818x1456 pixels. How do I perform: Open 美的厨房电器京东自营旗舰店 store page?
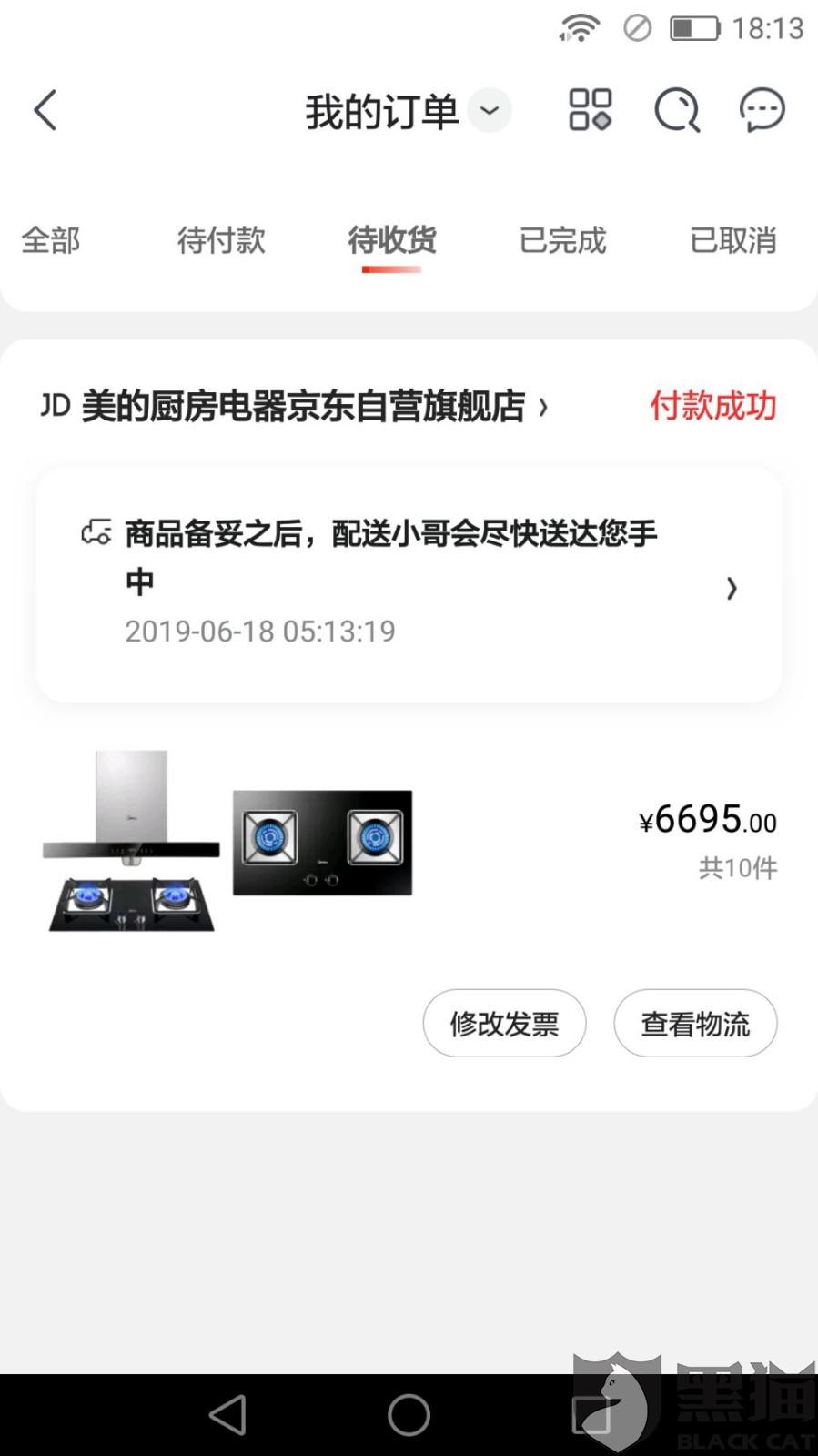click(303, 406)
